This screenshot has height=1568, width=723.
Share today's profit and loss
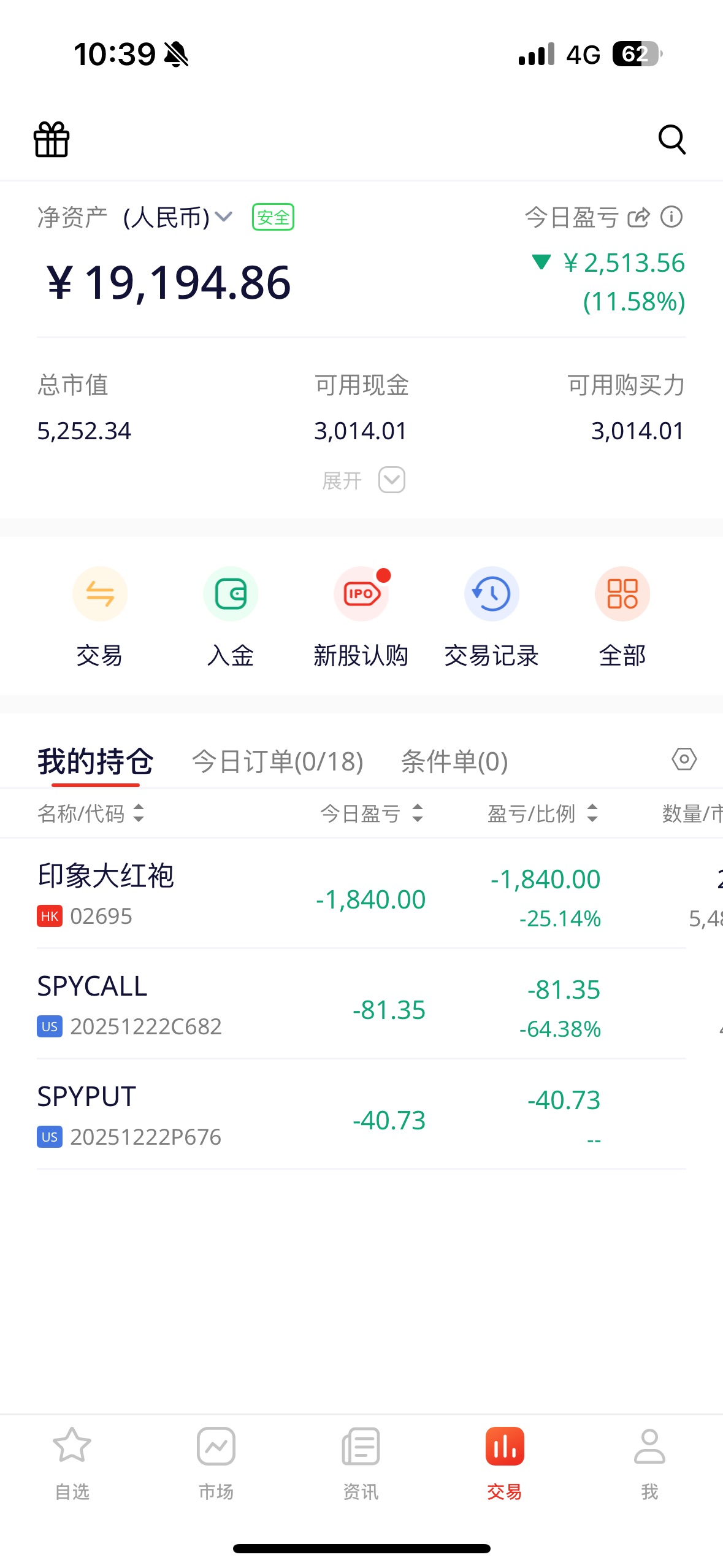pyautogui.click(x=638, y=217)
